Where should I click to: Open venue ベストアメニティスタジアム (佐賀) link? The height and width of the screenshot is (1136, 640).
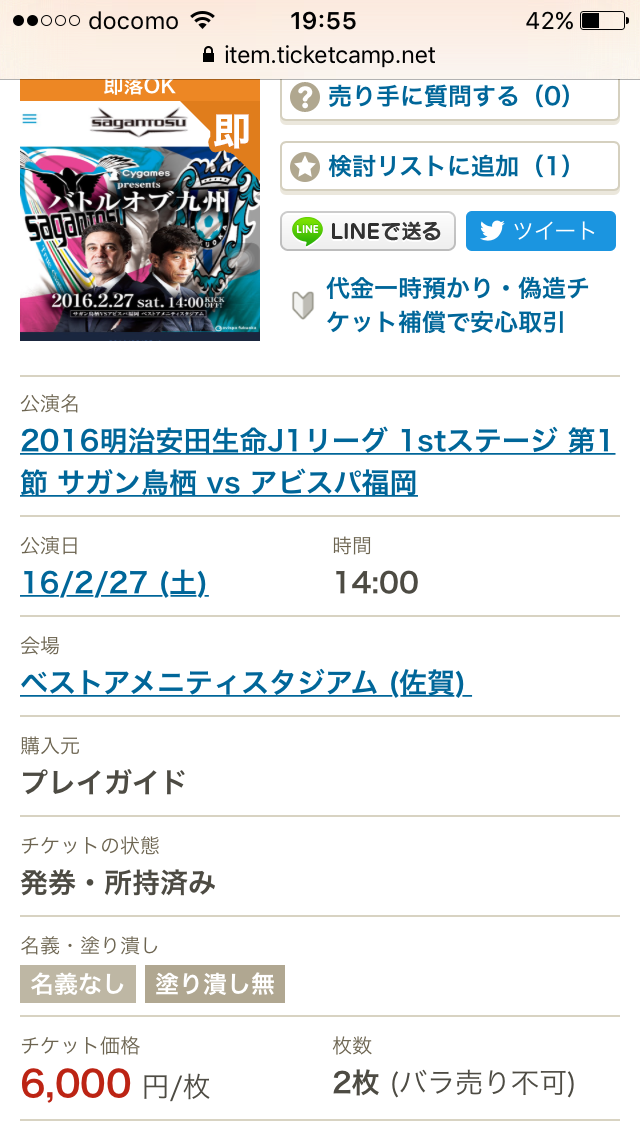click(246, 682)
